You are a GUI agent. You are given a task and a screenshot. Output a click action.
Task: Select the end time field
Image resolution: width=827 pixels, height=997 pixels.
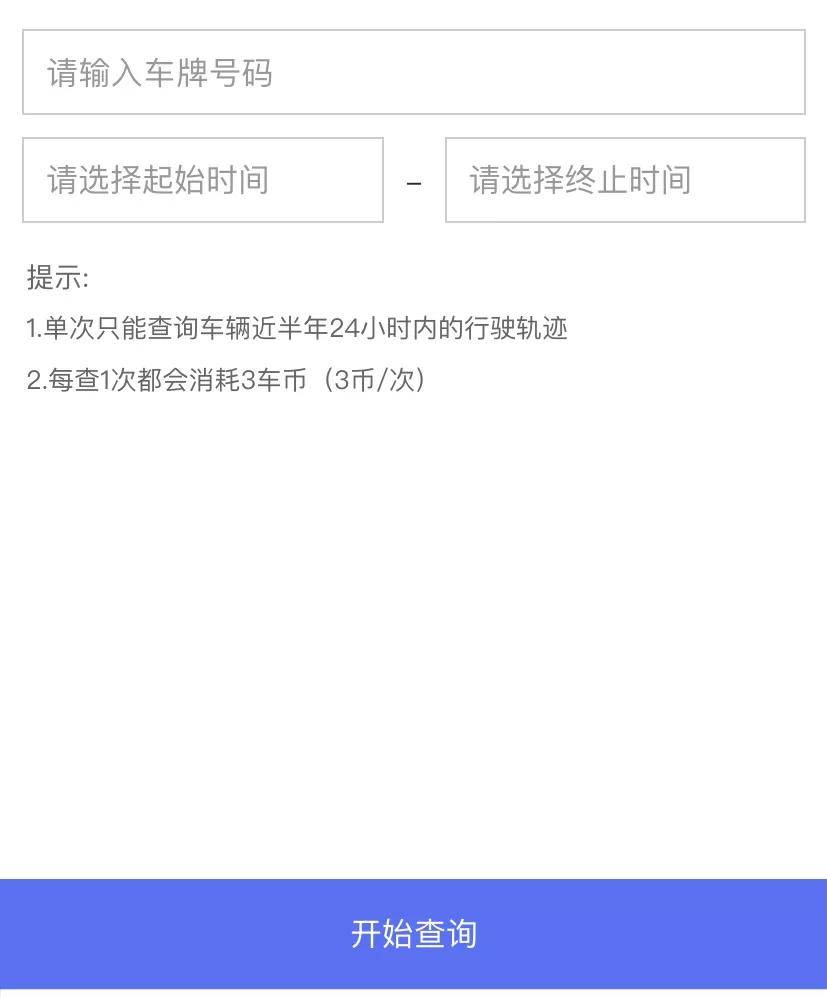coord(625,180)
